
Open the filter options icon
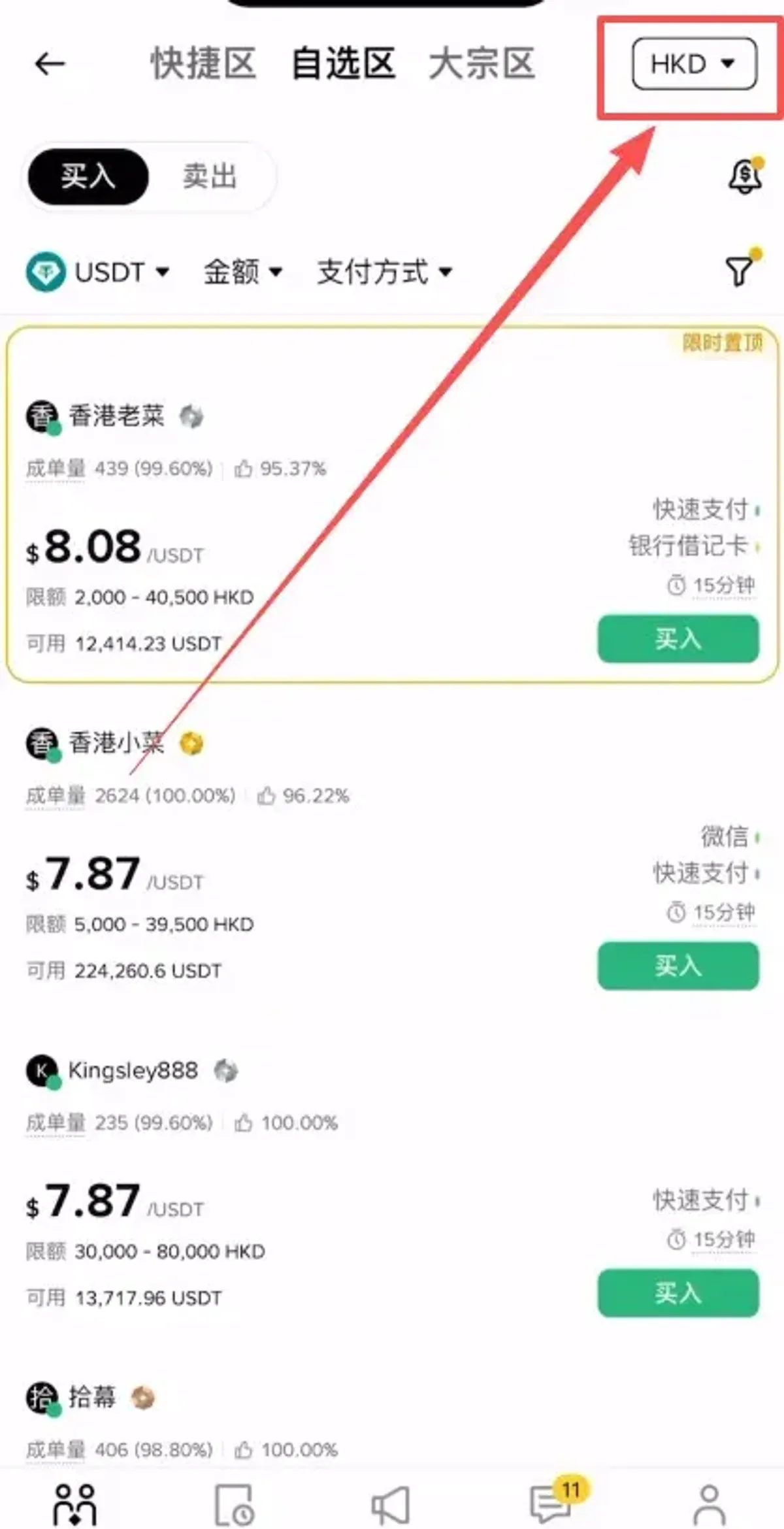[x=738, y=271]
